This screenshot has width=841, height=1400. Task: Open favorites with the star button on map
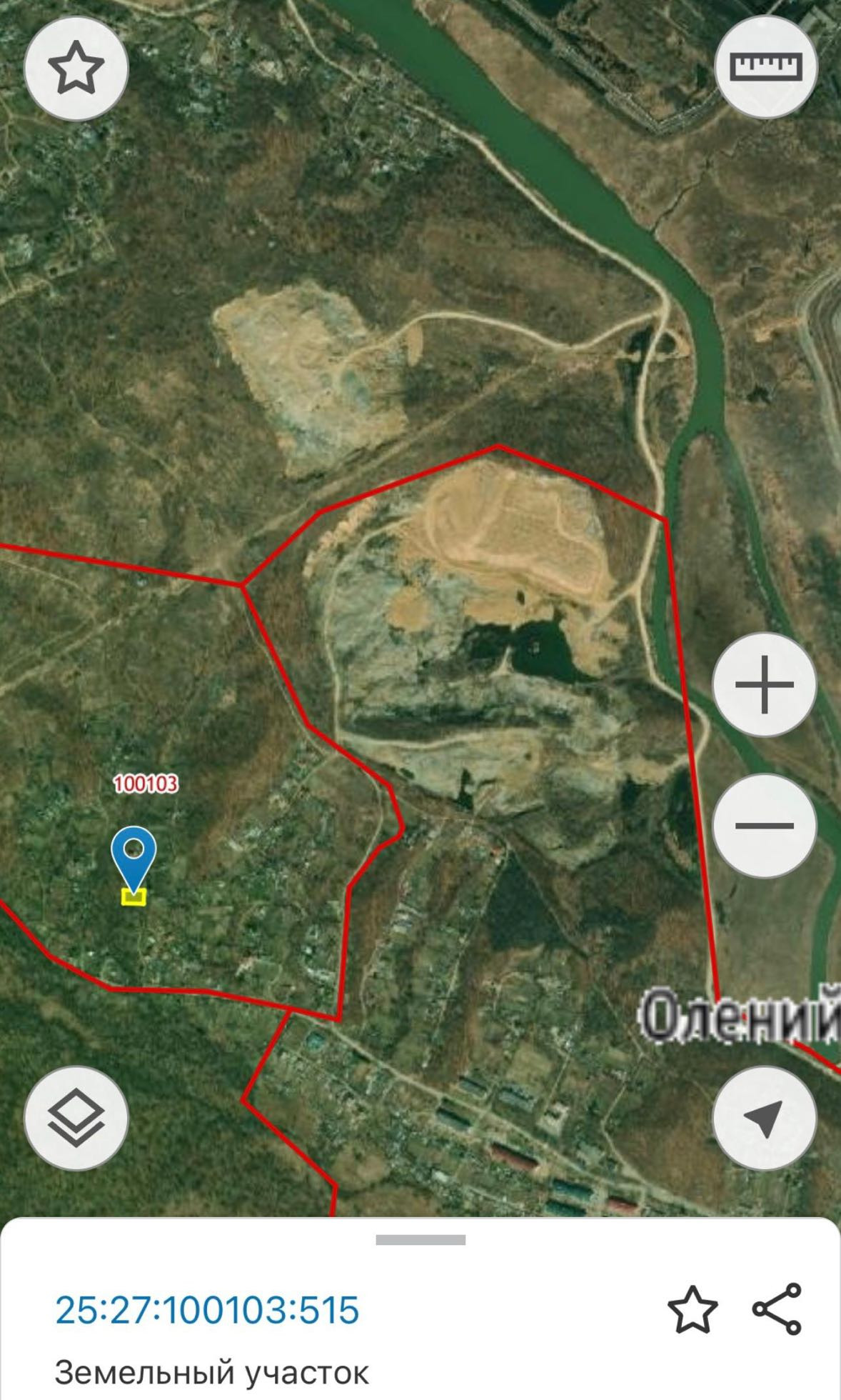click(x=76, y=68)
